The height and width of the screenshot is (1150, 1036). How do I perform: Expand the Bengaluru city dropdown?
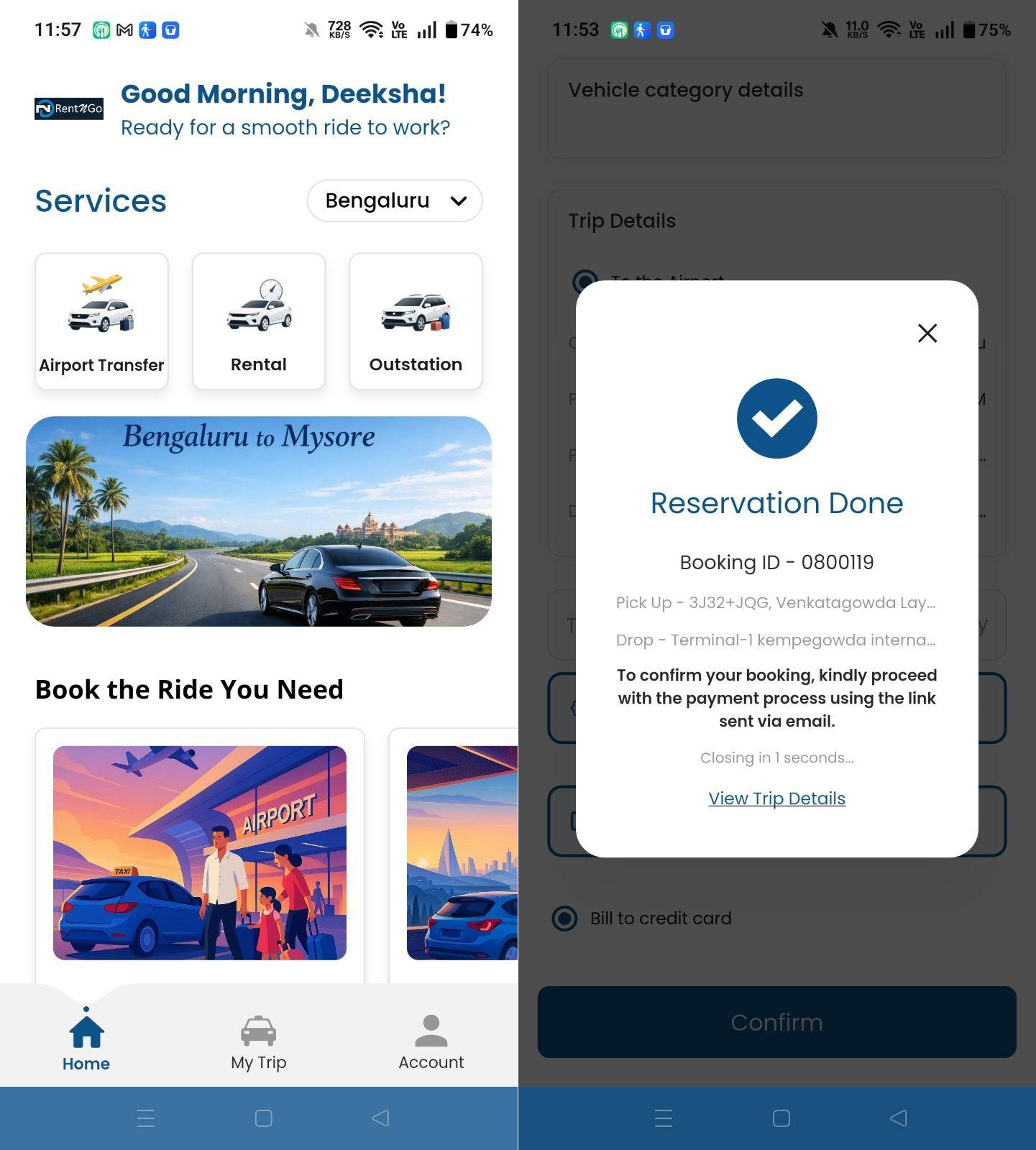395,201
